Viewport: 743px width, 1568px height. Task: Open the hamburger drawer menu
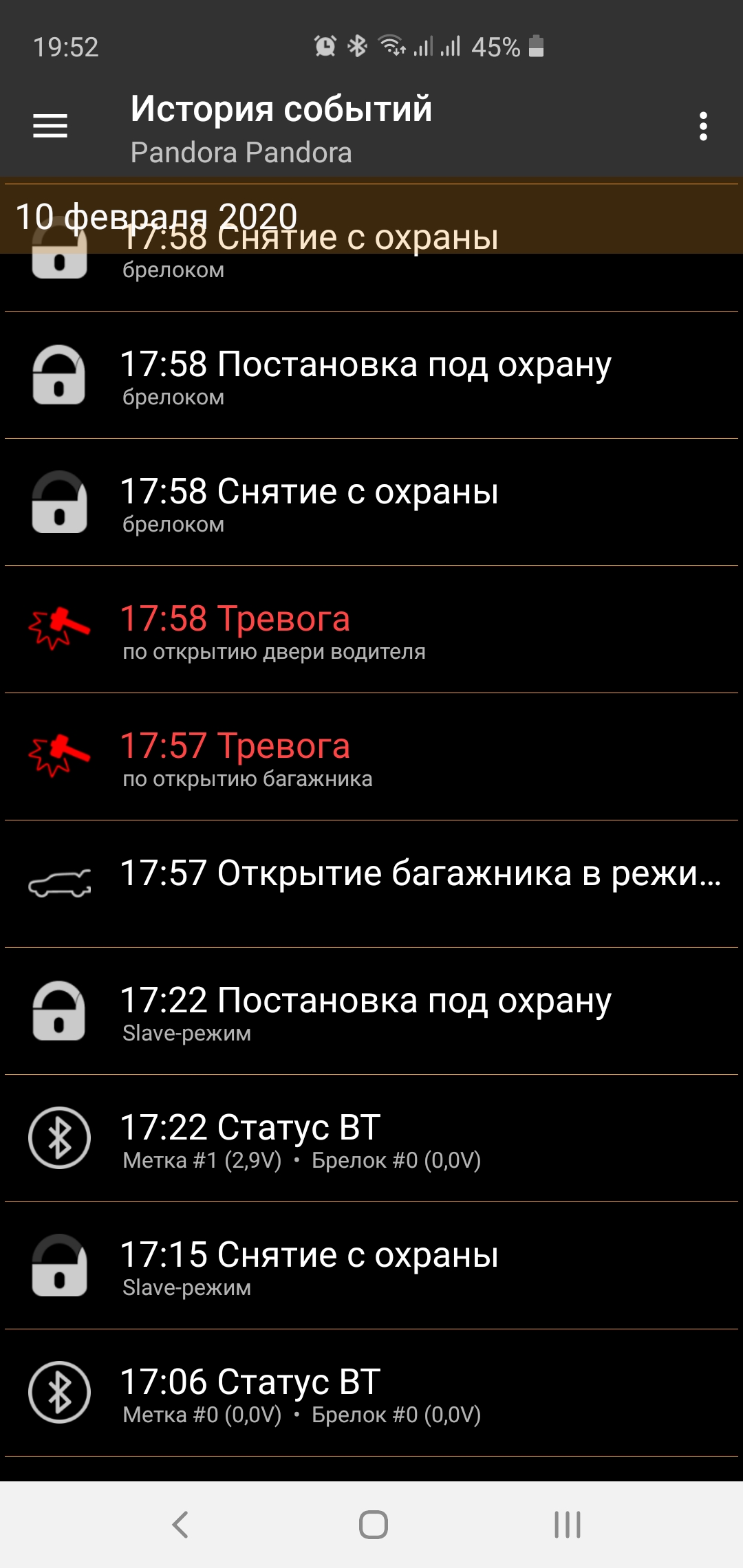click(x=50, y=127)
